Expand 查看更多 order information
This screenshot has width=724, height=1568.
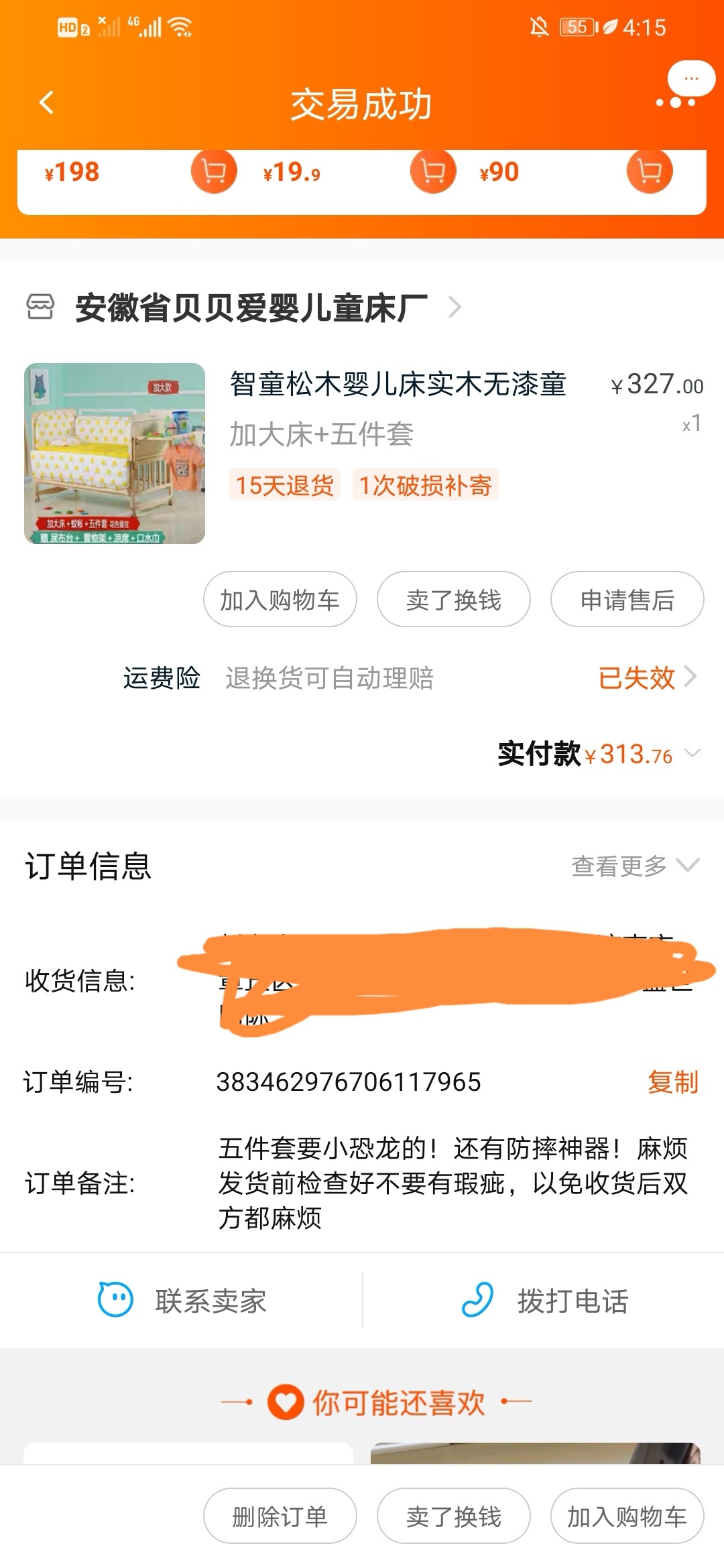pos(634,866)
